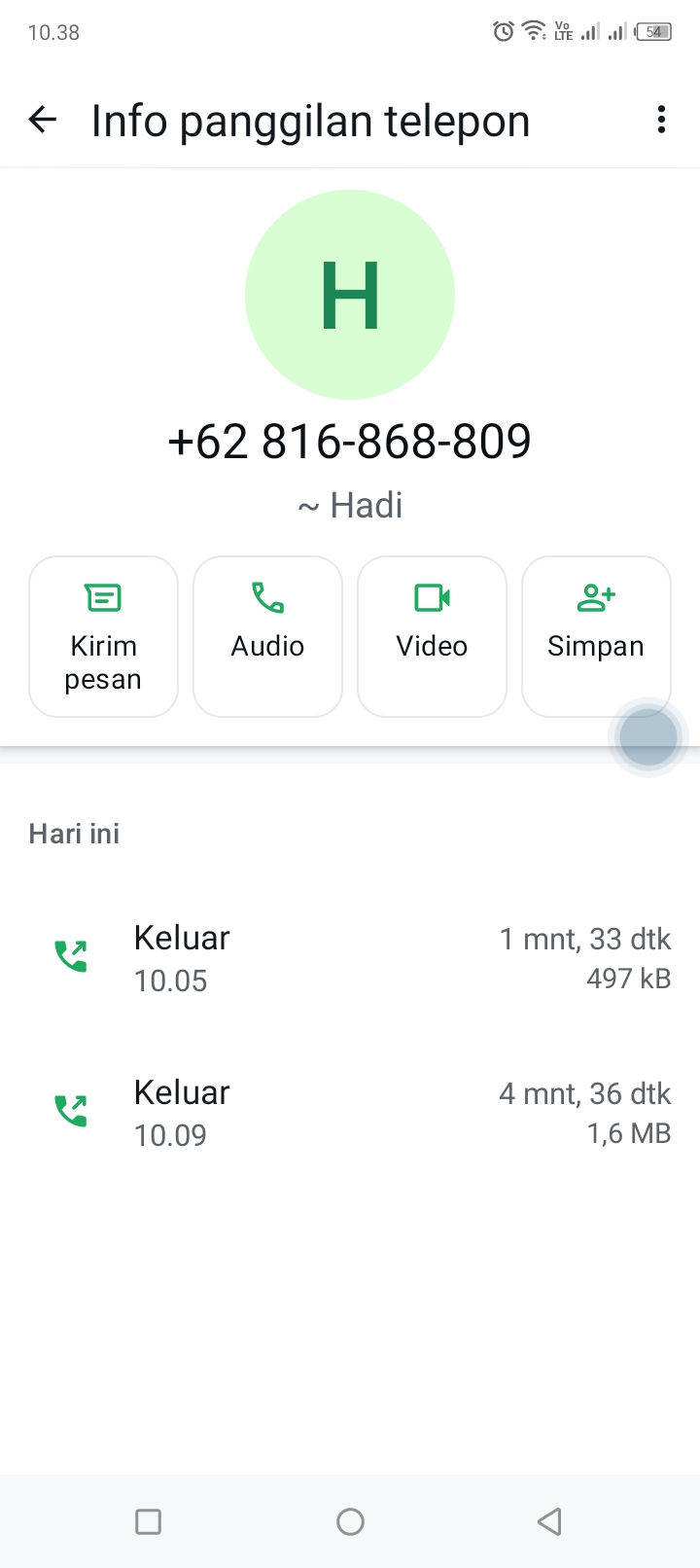Image resolution: width=700 pixels, height=1568 pixels.
Task: Tap the Hari ini section header
Action: pyautogui.click(x=73, y=833)
